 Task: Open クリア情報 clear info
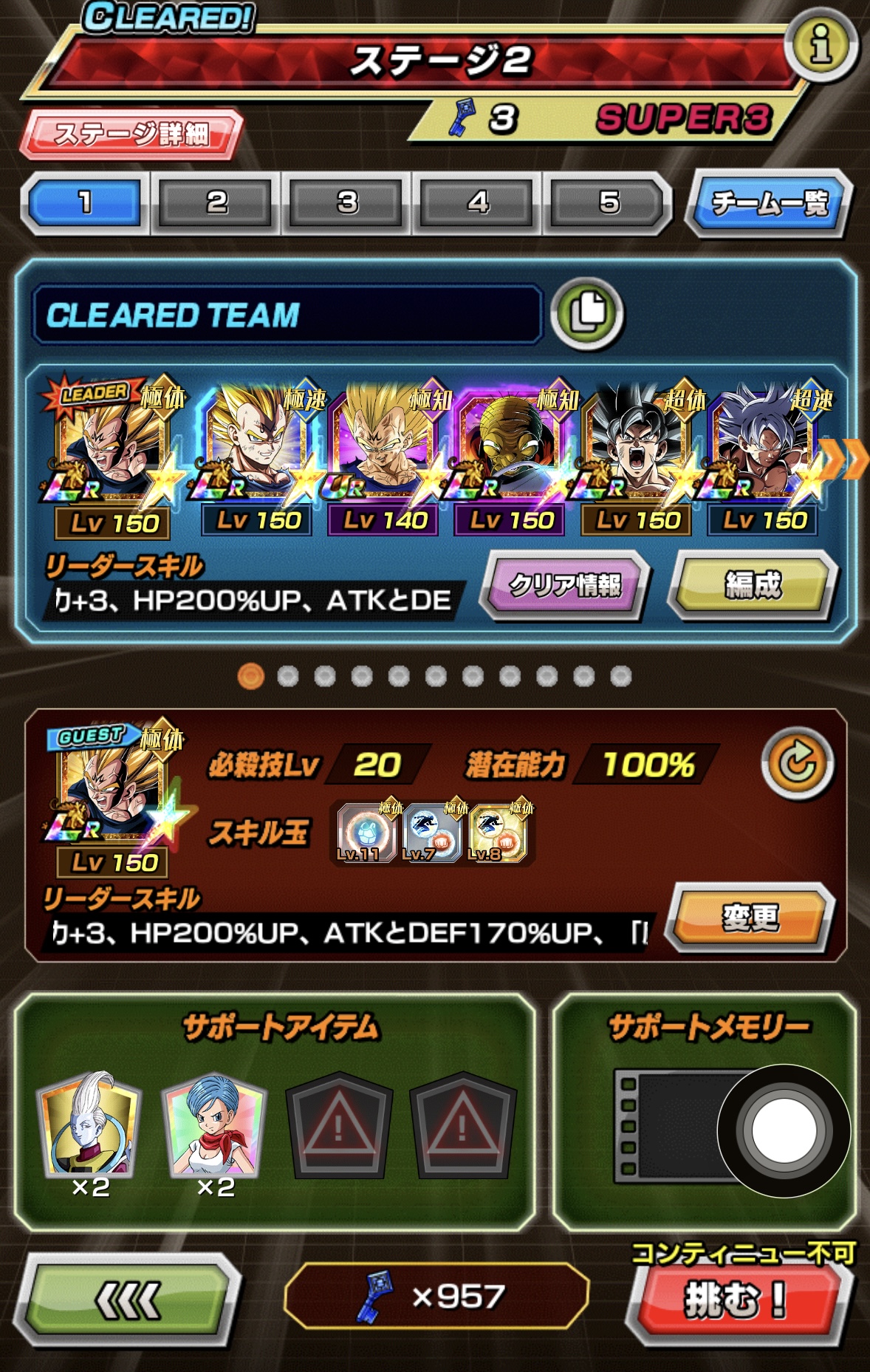tap(566, 584)
